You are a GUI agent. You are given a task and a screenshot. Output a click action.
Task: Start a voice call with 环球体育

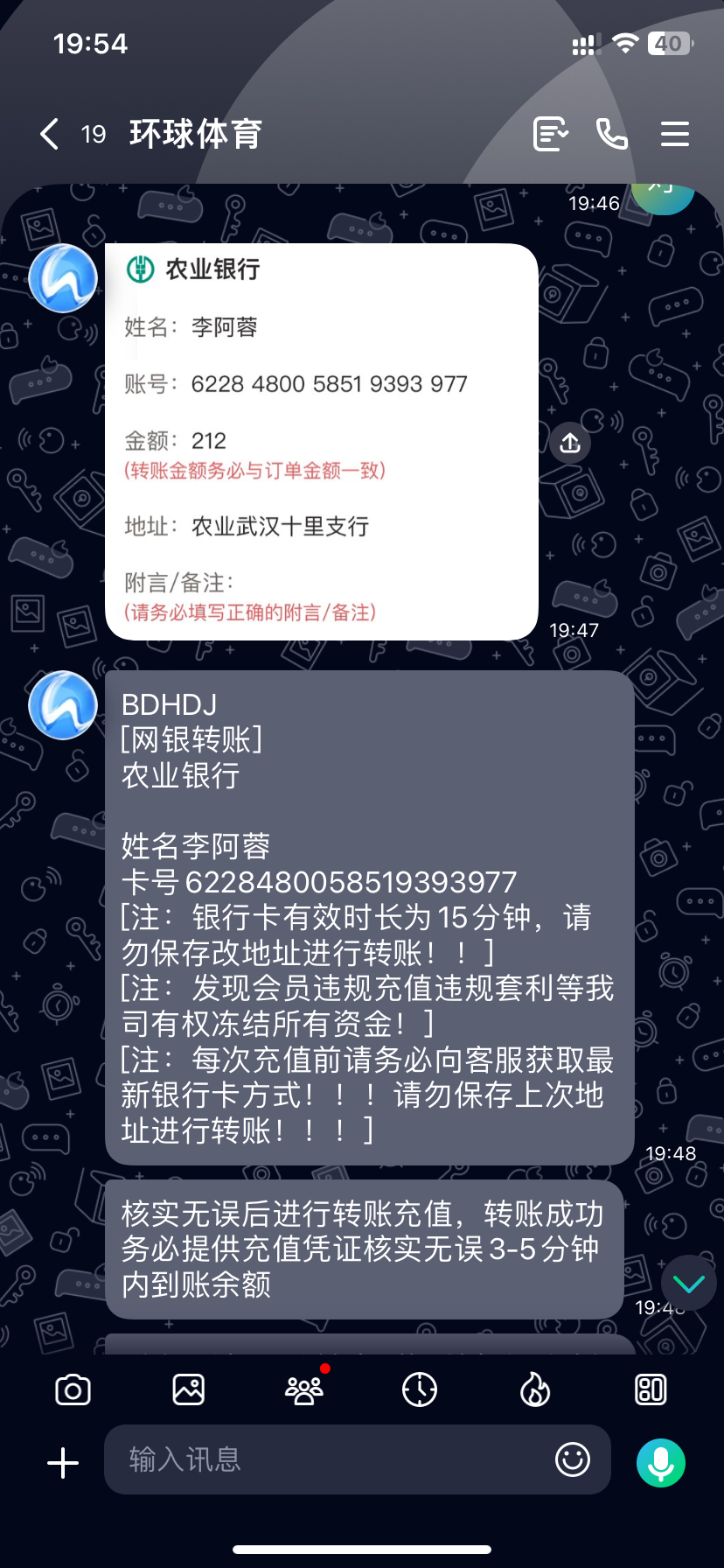612,134
